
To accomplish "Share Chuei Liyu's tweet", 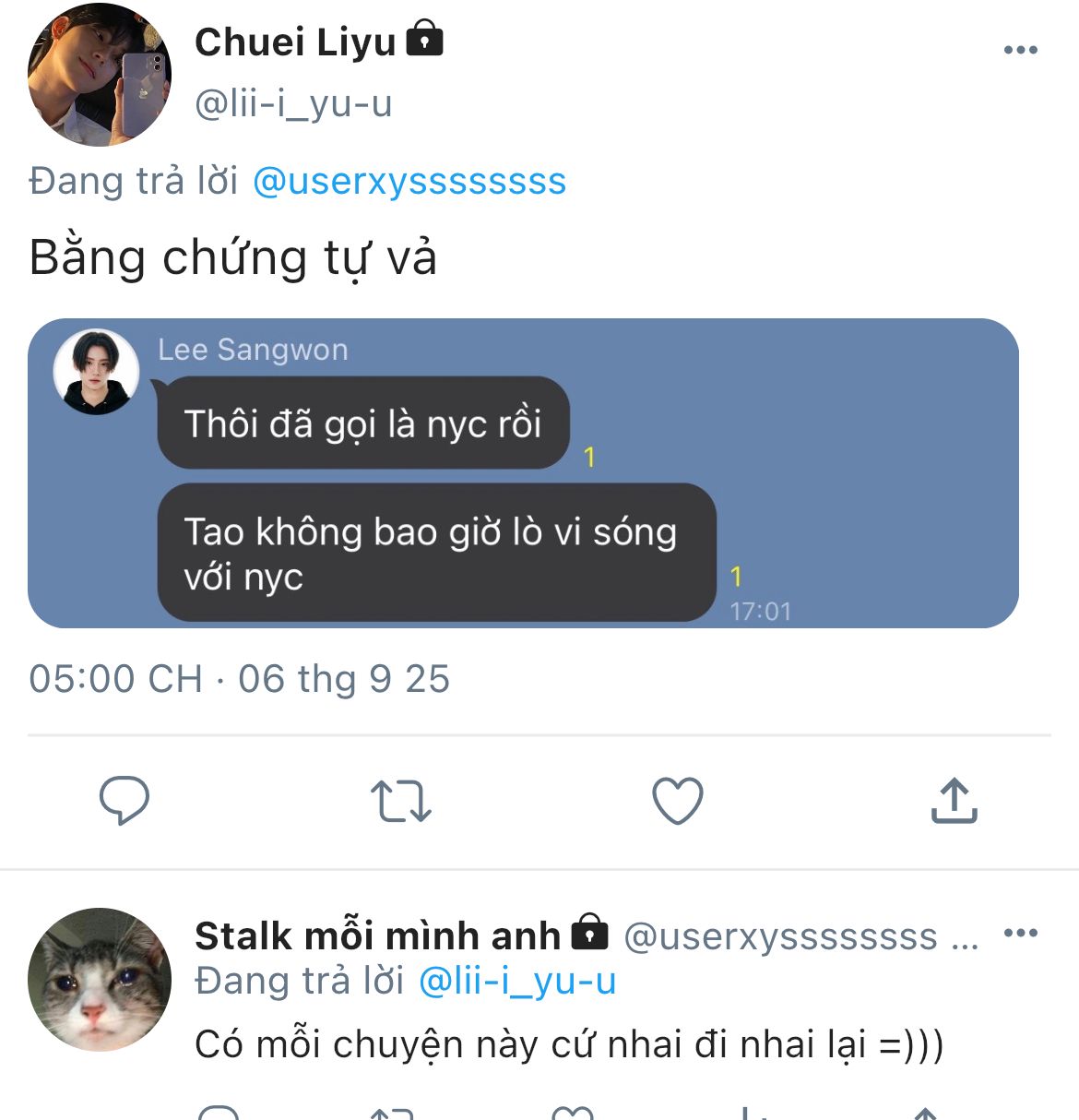I will [x=954, y=800].
